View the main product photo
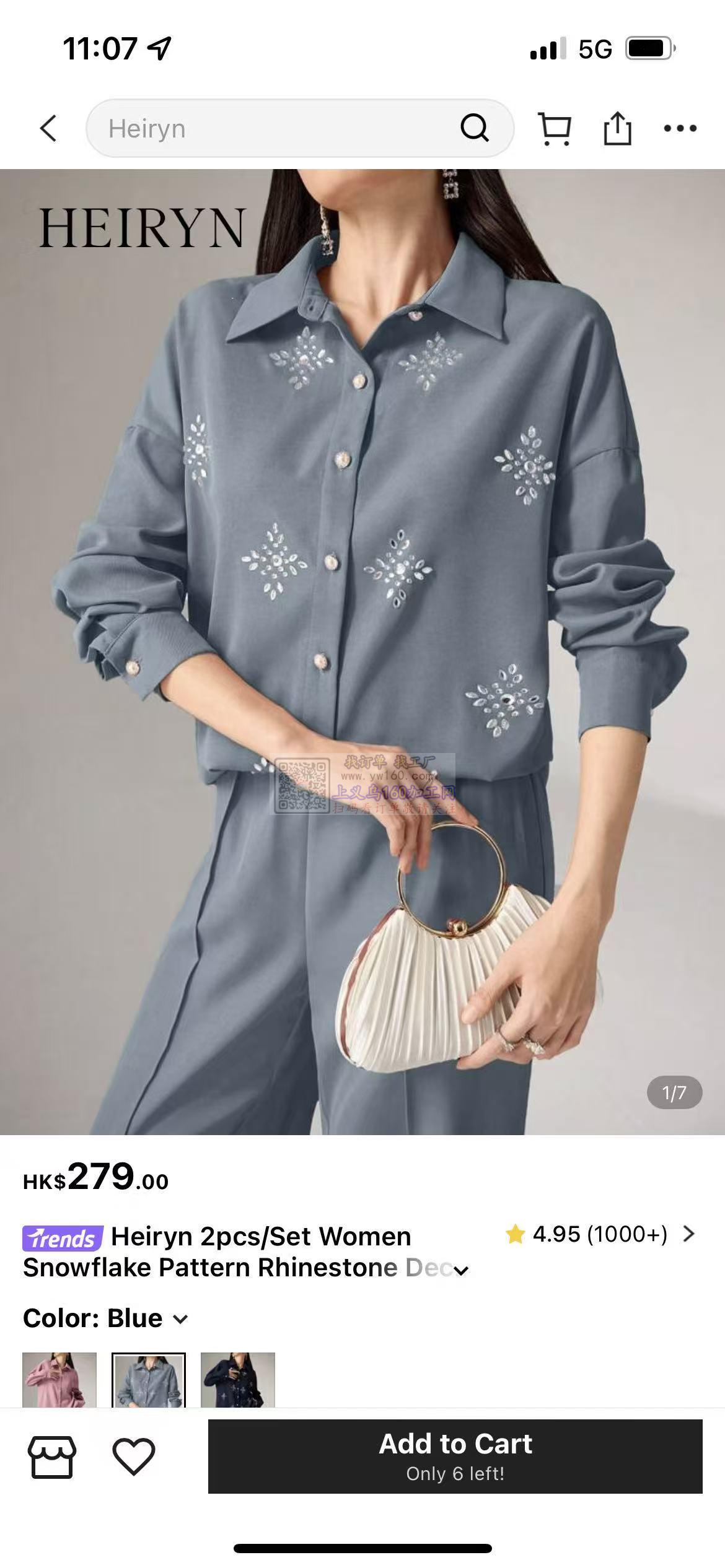 coord(362,650)
